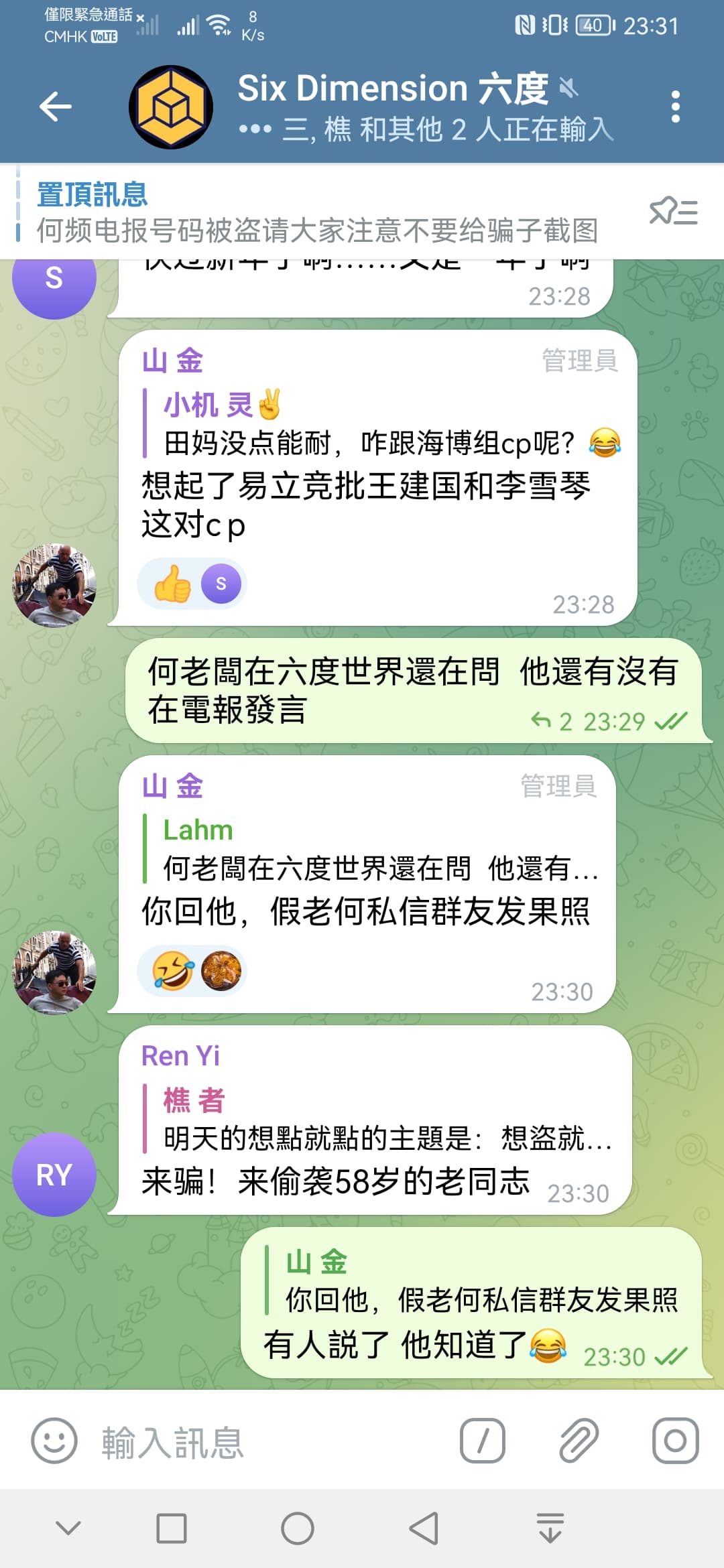Viewport: 724px width, 1568px height.
Task: Open the three-dot overflow menu
Action: [x=675, y=107]
